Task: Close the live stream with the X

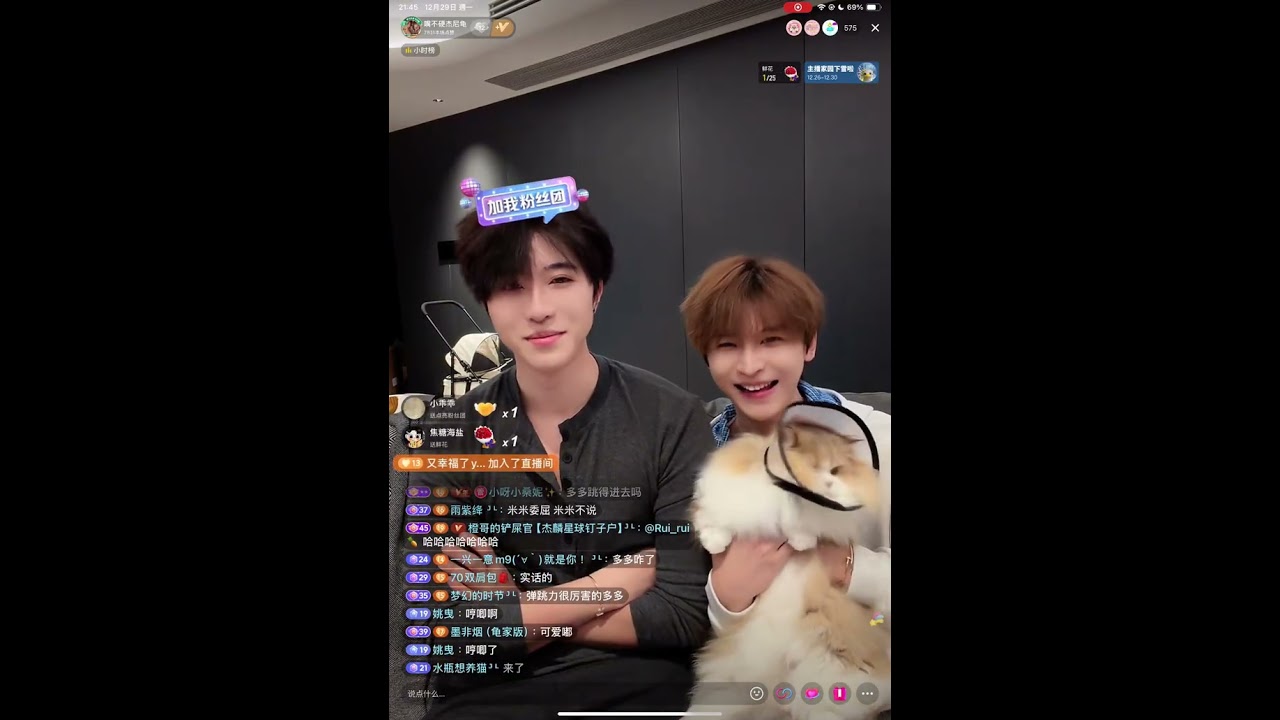Action: [875, 28]
